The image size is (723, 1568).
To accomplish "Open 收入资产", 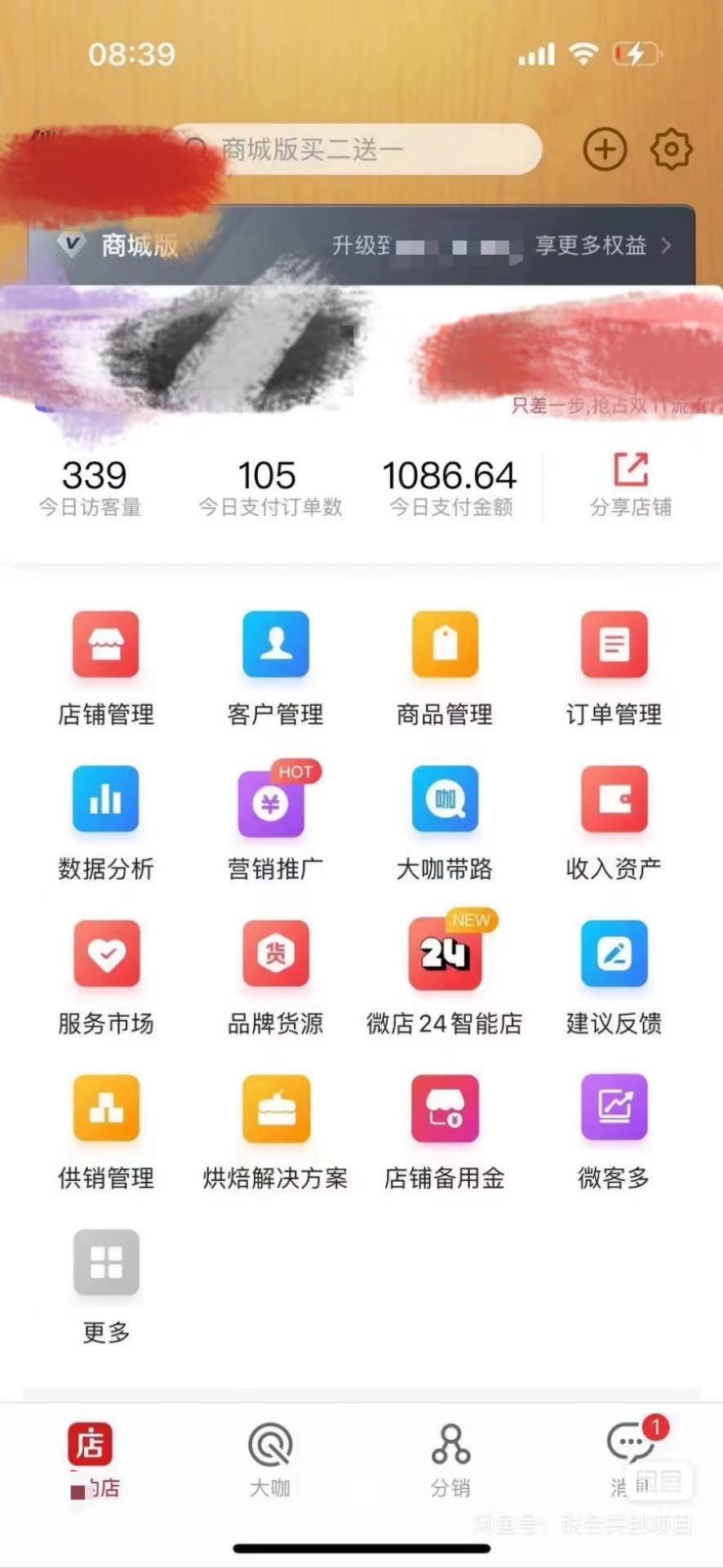I will point(614,821).
